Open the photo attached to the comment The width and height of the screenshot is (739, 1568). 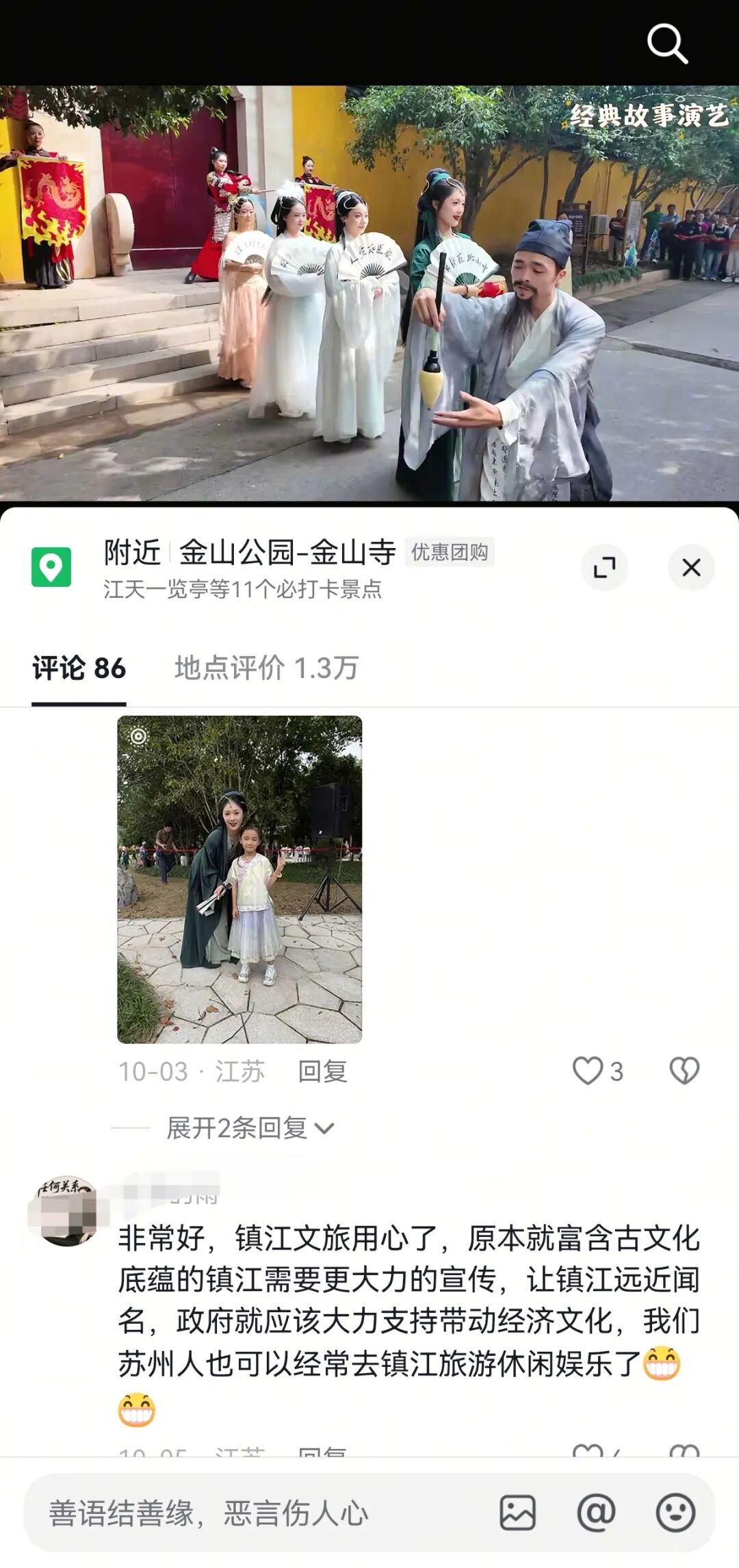point(239,879)
